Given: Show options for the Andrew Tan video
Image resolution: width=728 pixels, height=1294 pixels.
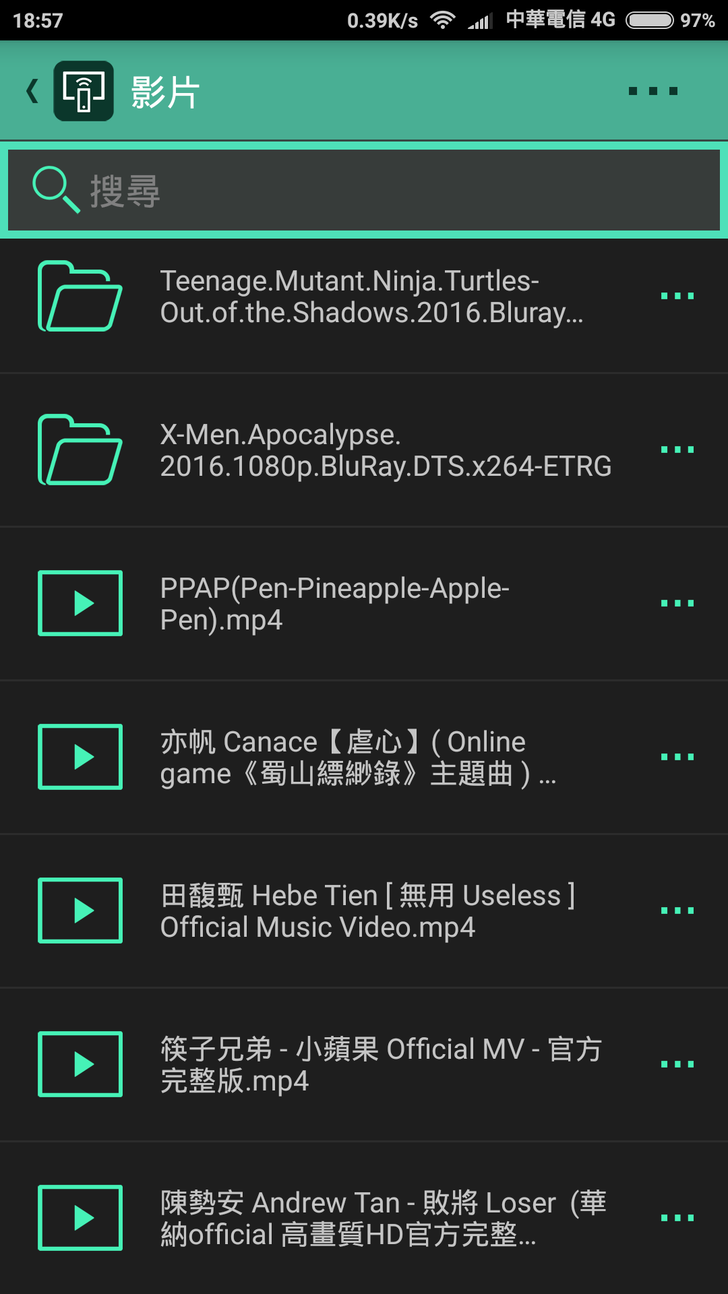Looking at the screenshot, I should 677,1218.
